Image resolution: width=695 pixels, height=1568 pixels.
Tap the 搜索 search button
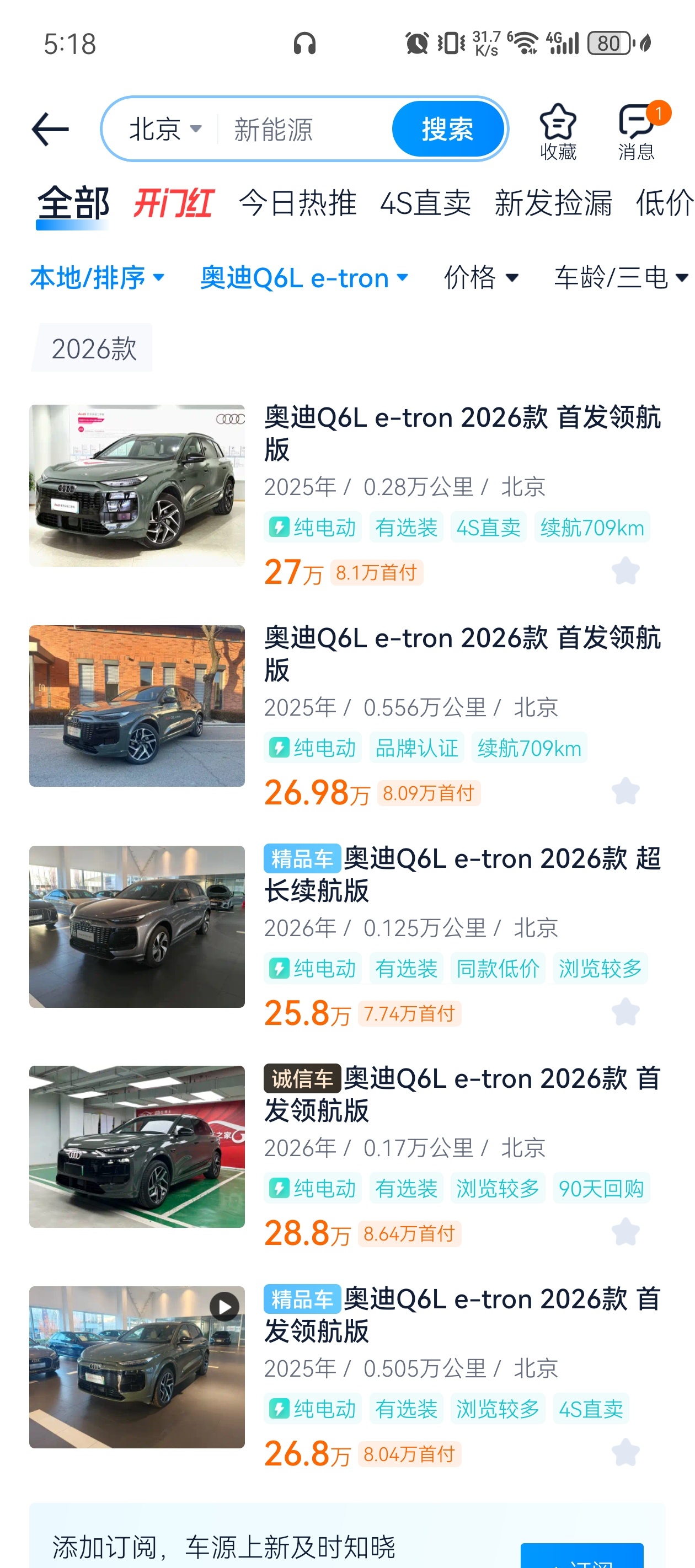pyautogui.click(x=448, y=129)
